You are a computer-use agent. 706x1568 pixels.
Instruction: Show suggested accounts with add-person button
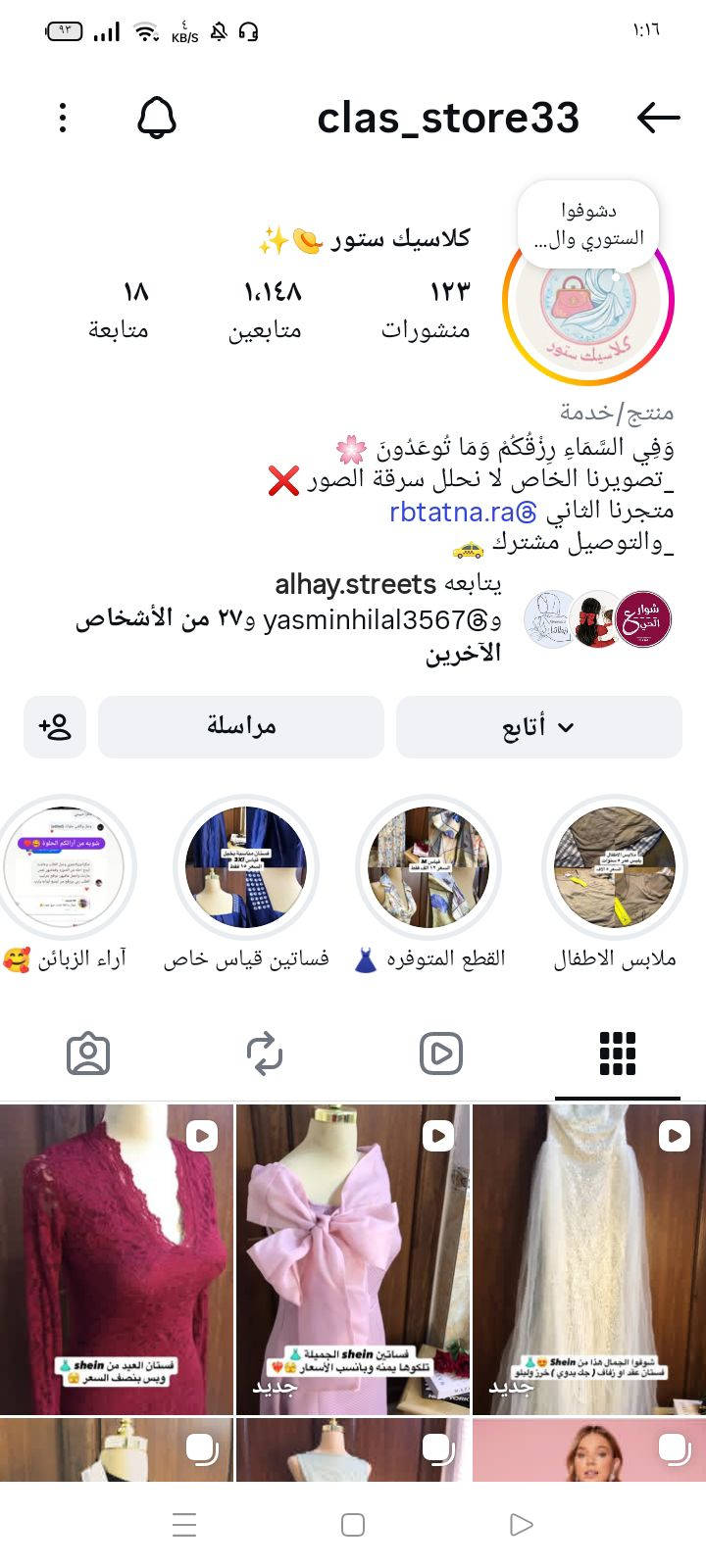(x=55, y=727)
